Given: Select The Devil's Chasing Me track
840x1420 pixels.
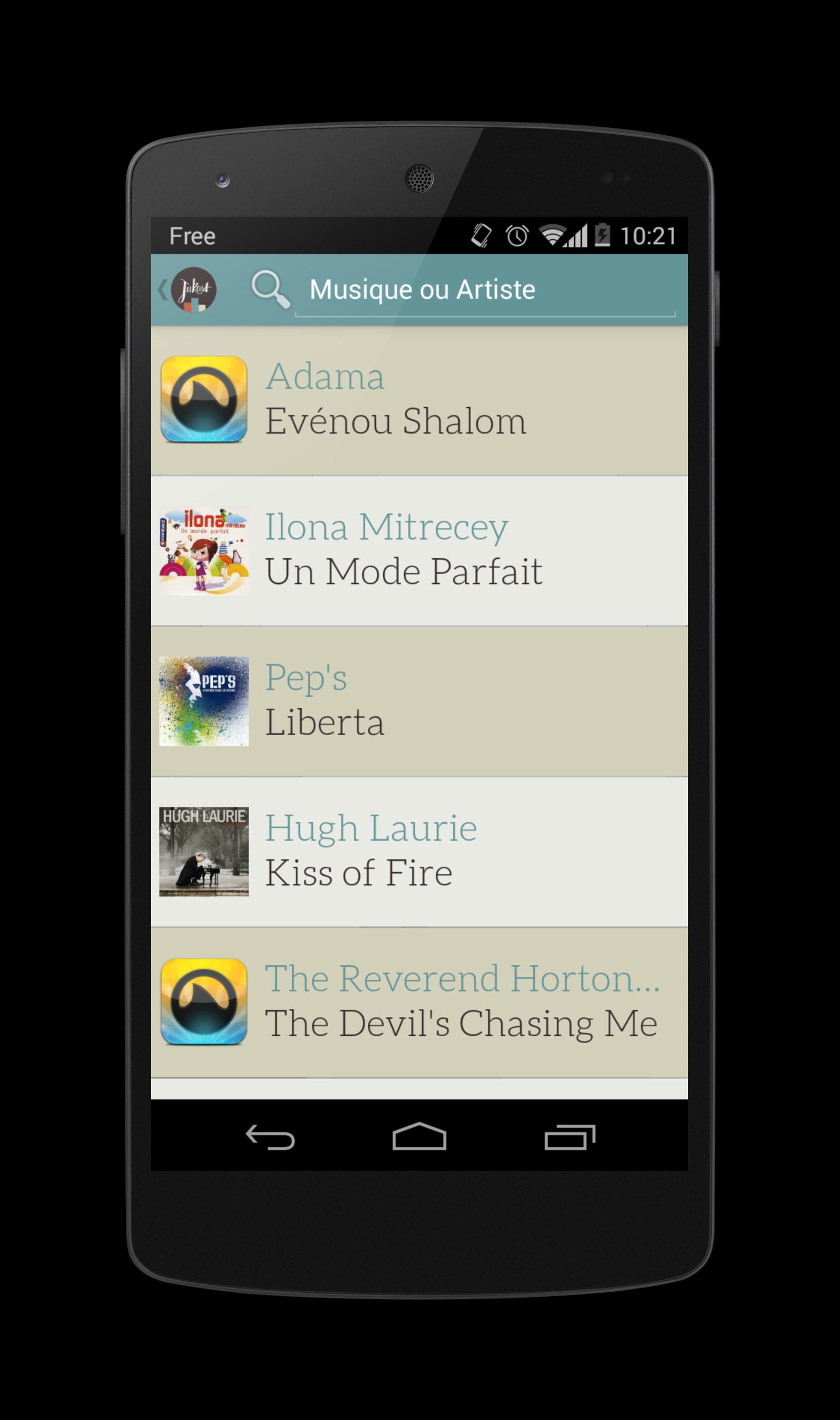Looking at the screenshot, I should point(419,1002).
